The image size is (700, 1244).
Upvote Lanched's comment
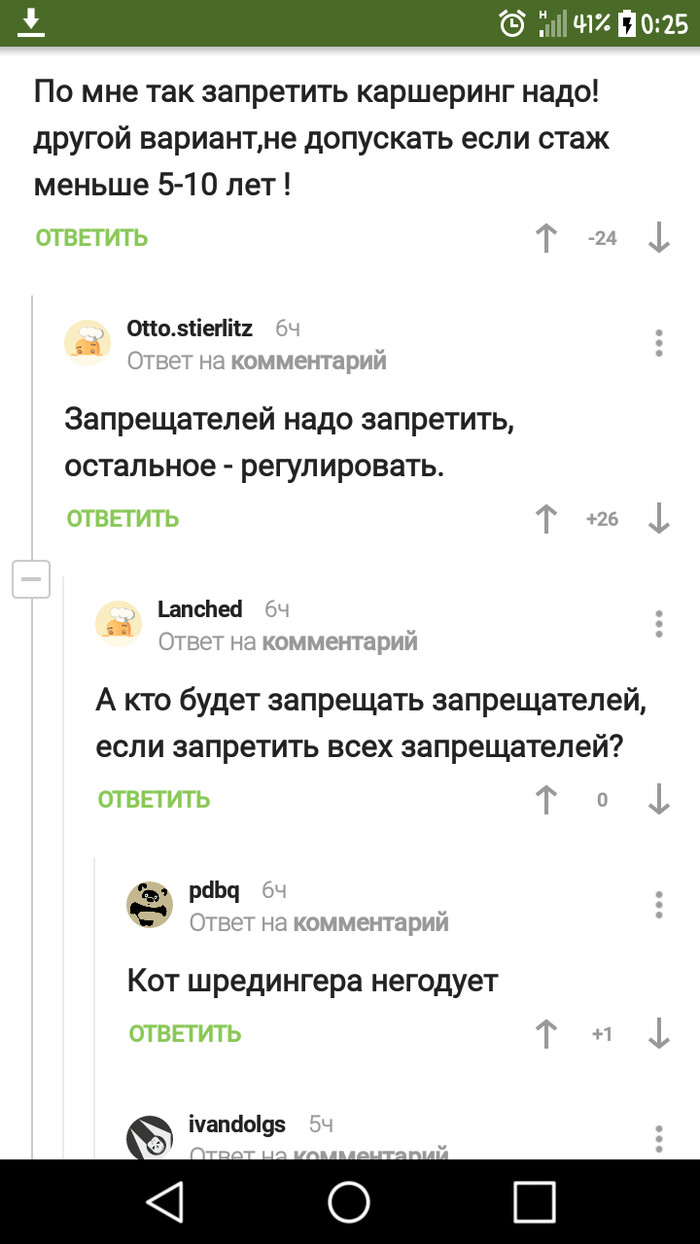tap(546, 799)
